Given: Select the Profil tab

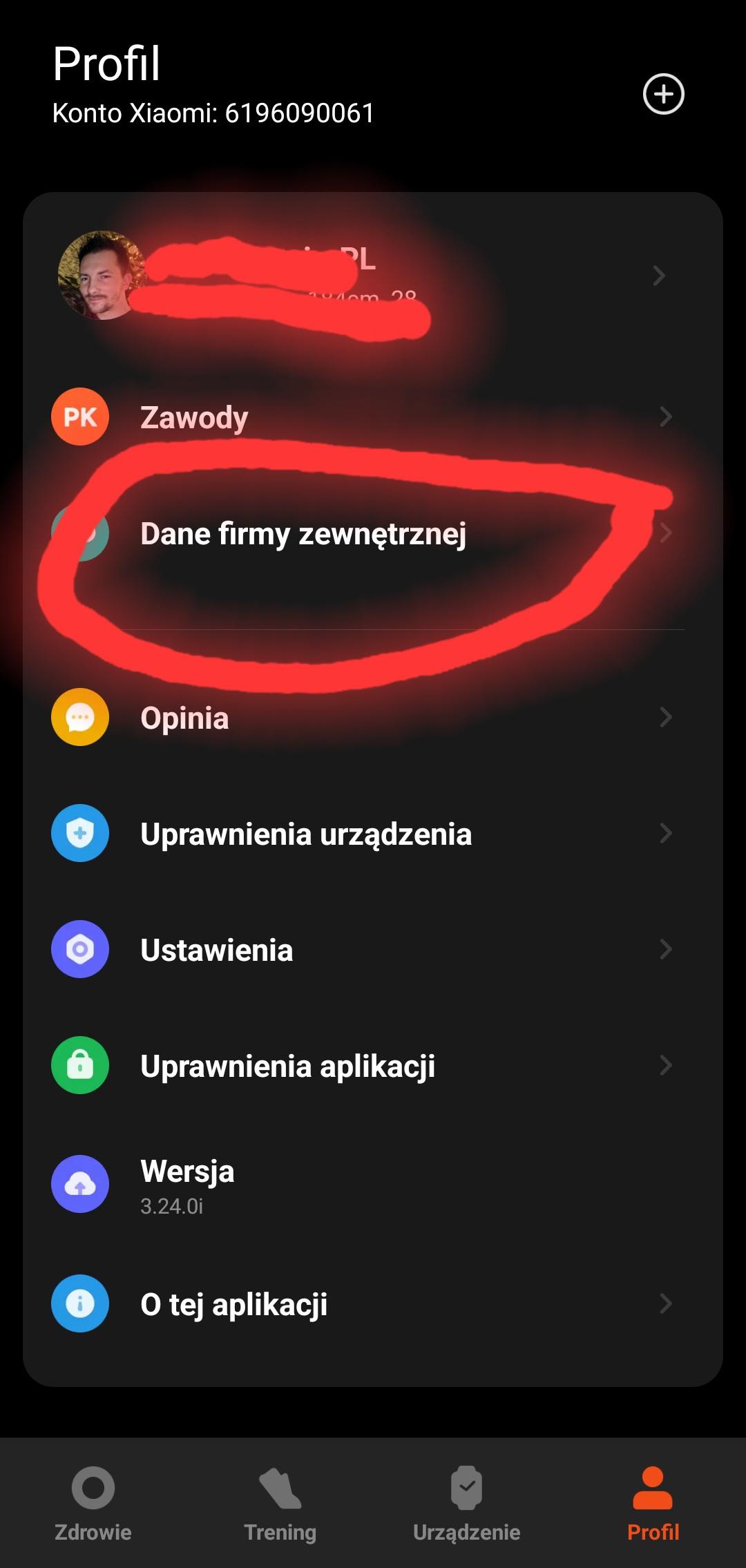Looking at the screenshot, I should pyautogui.click(x=653, y=1504).
